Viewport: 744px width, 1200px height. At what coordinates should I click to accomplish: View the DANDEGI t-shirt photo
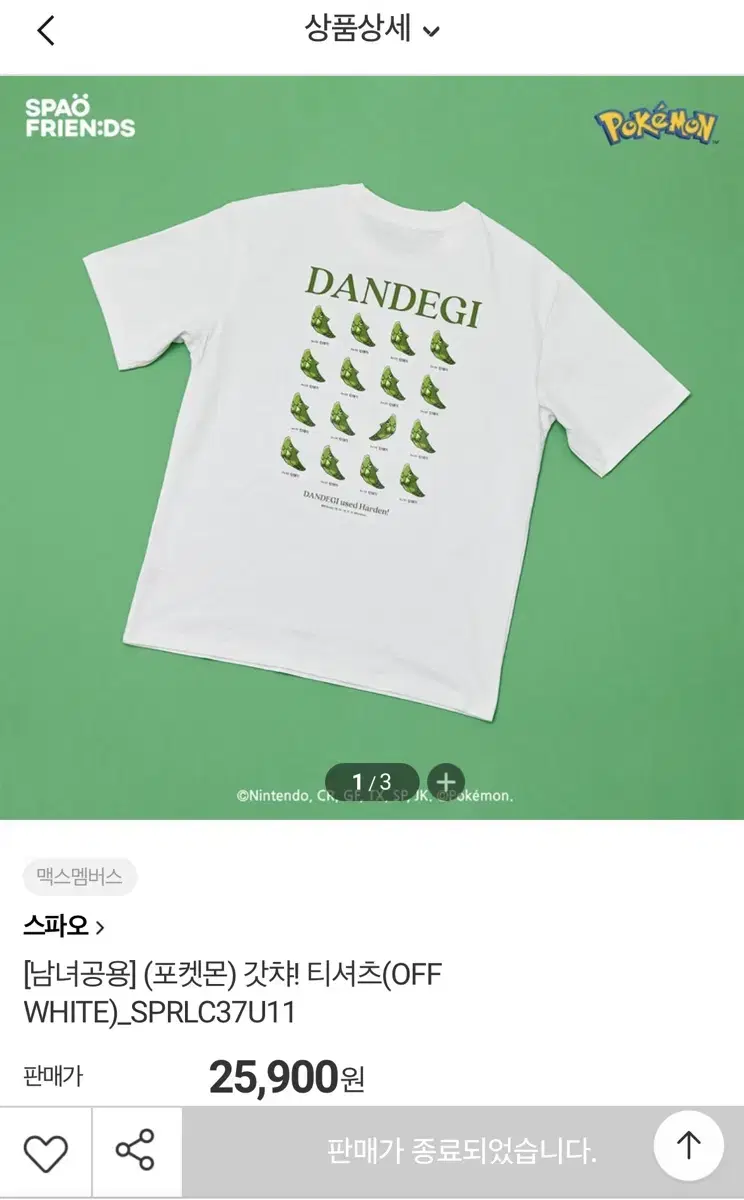(372, 440)
